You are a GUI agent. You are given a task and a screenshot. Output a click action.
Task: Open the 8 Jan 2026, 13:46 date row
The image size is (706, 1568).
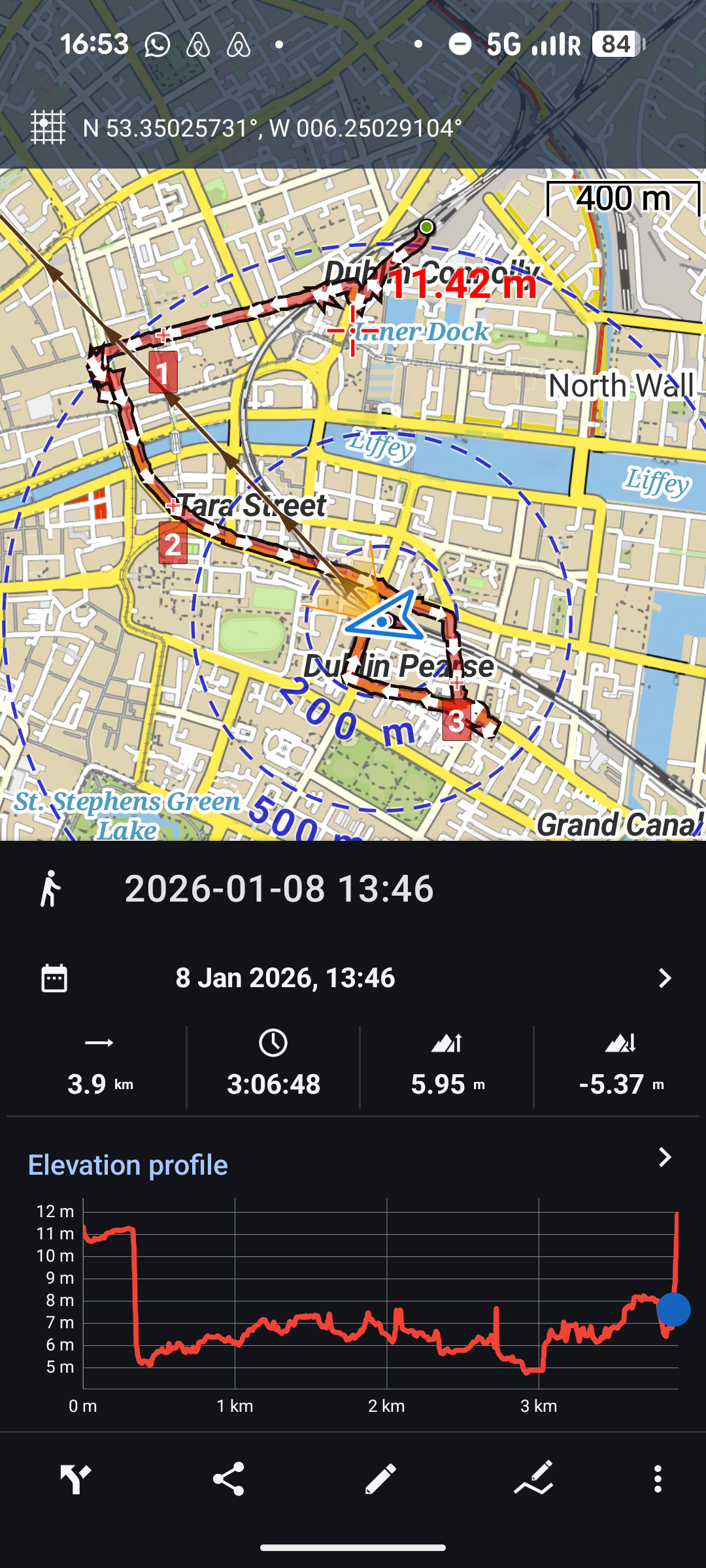353,978
